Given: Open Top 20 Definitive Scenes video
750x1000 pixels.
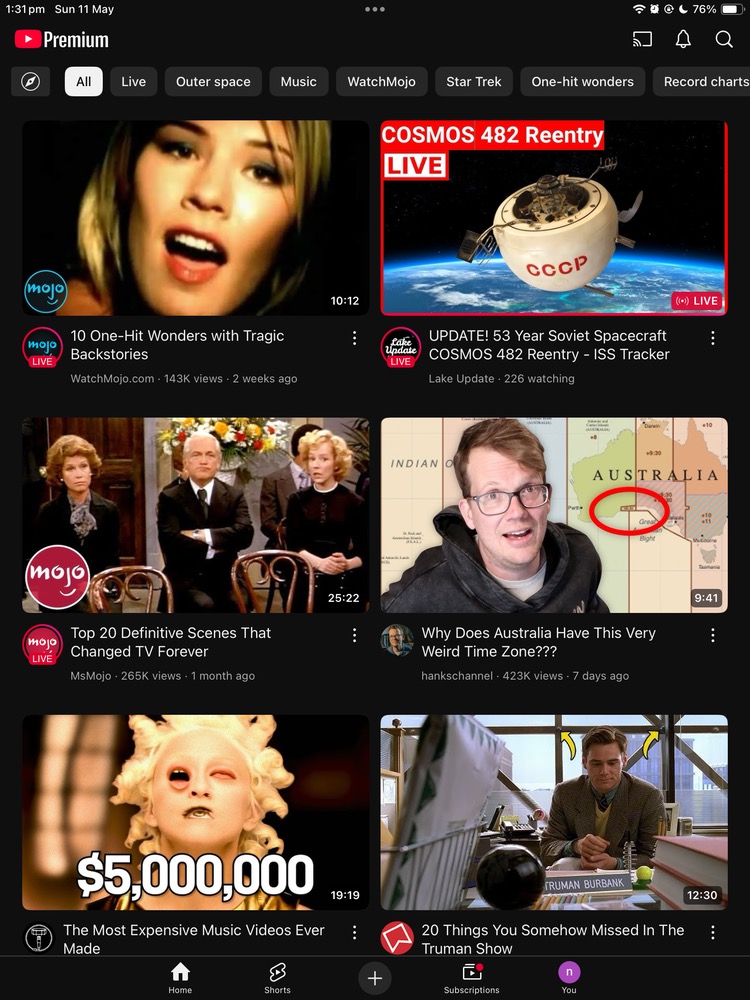Looking at the screenshot, I should [x=196, y=515].
